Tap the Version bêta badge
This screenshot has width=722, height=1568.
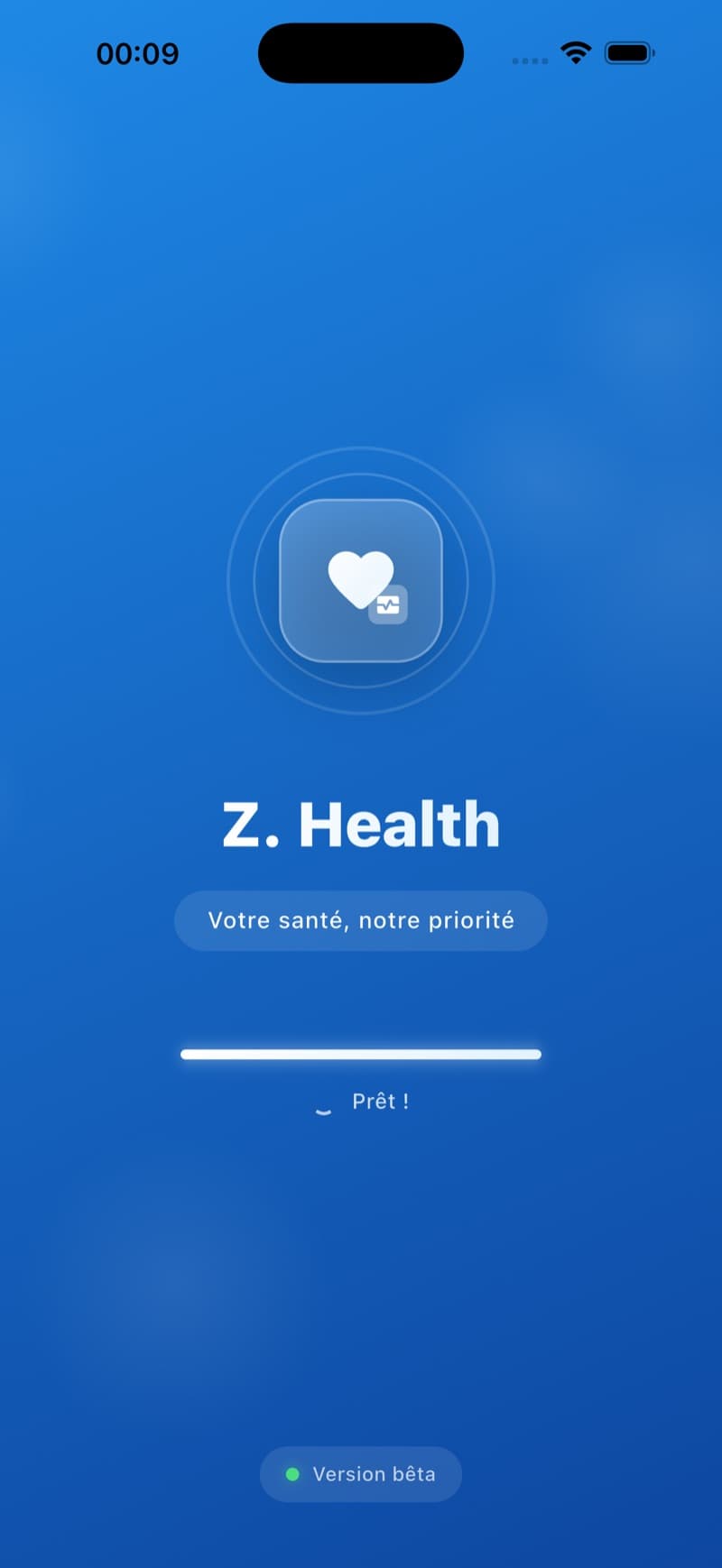(x=360, y=1474)
